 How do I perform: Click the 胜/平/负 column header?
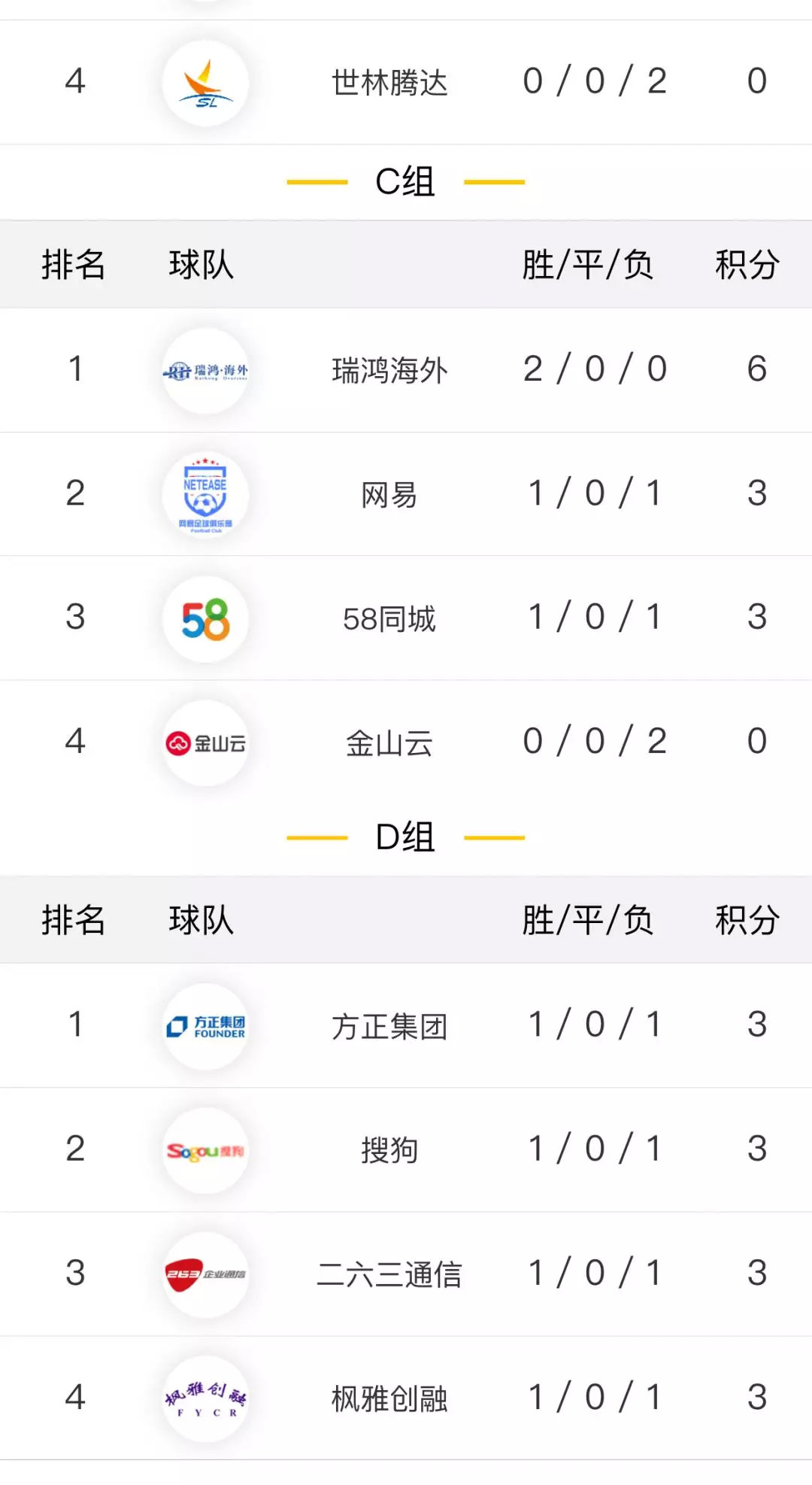[x=591, y=265]
